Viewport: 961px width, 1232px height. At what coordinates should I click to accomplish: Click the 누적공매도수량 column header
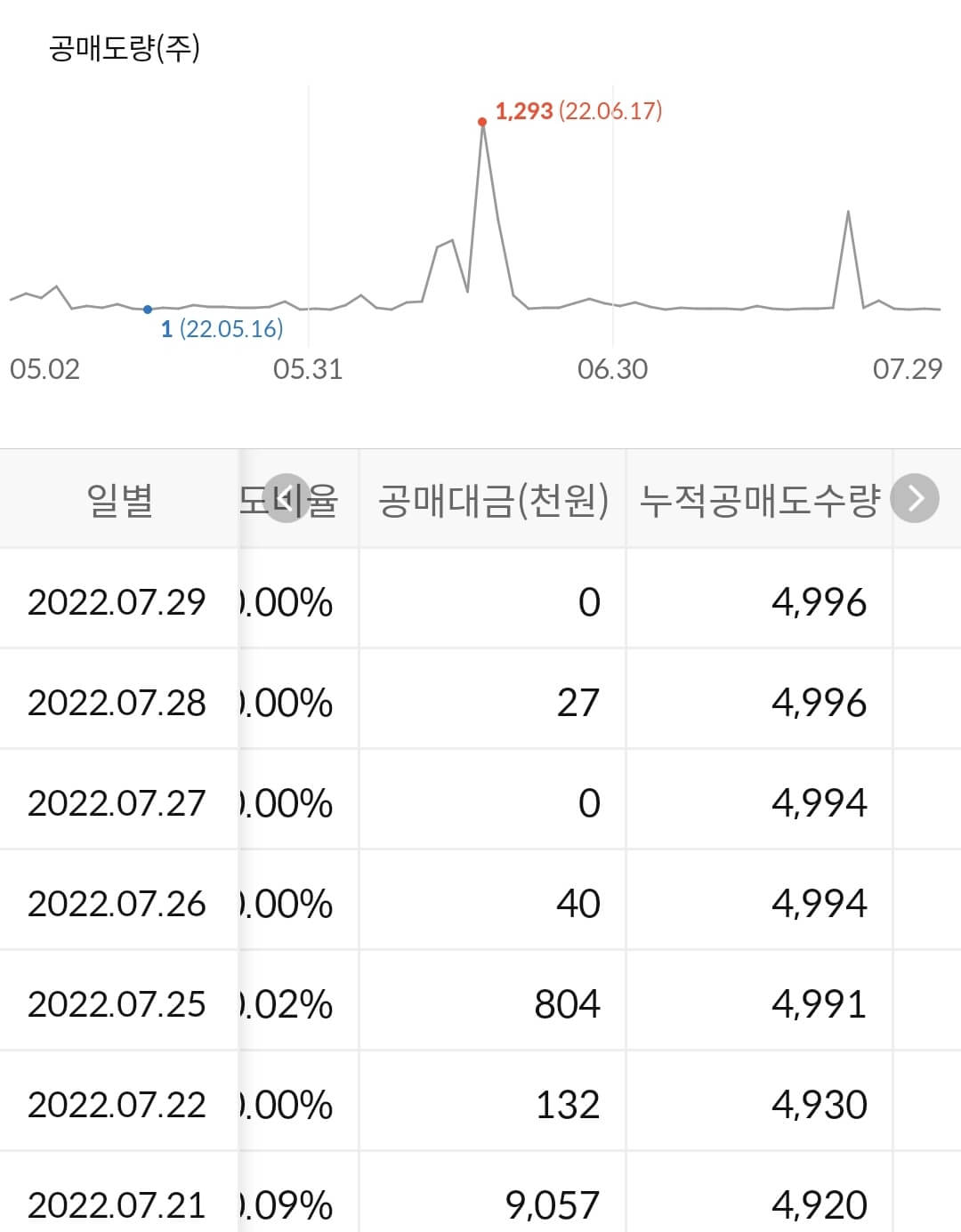pos(761,498)
